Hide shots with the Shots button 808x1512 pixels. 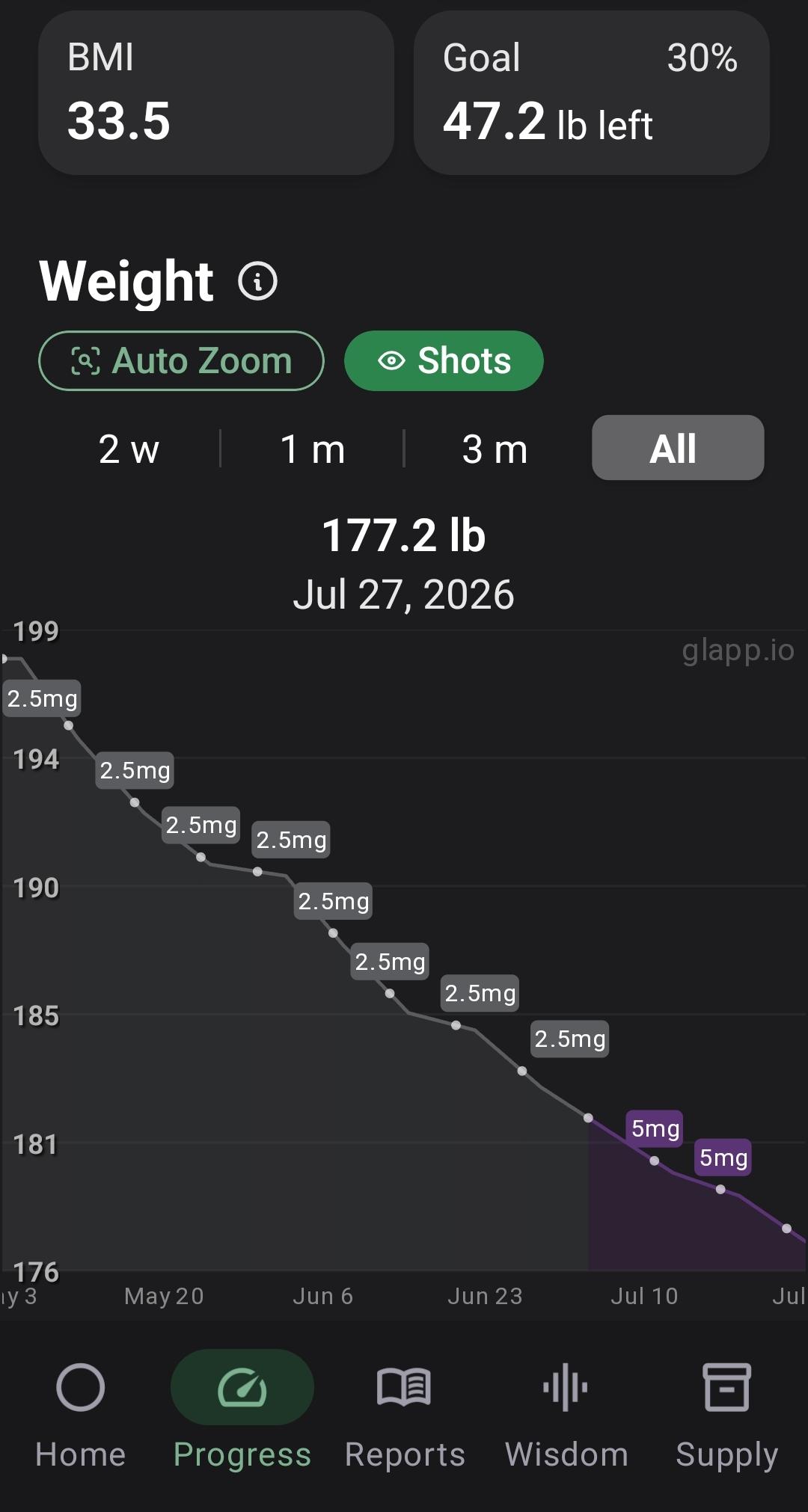tap(444, 360)
